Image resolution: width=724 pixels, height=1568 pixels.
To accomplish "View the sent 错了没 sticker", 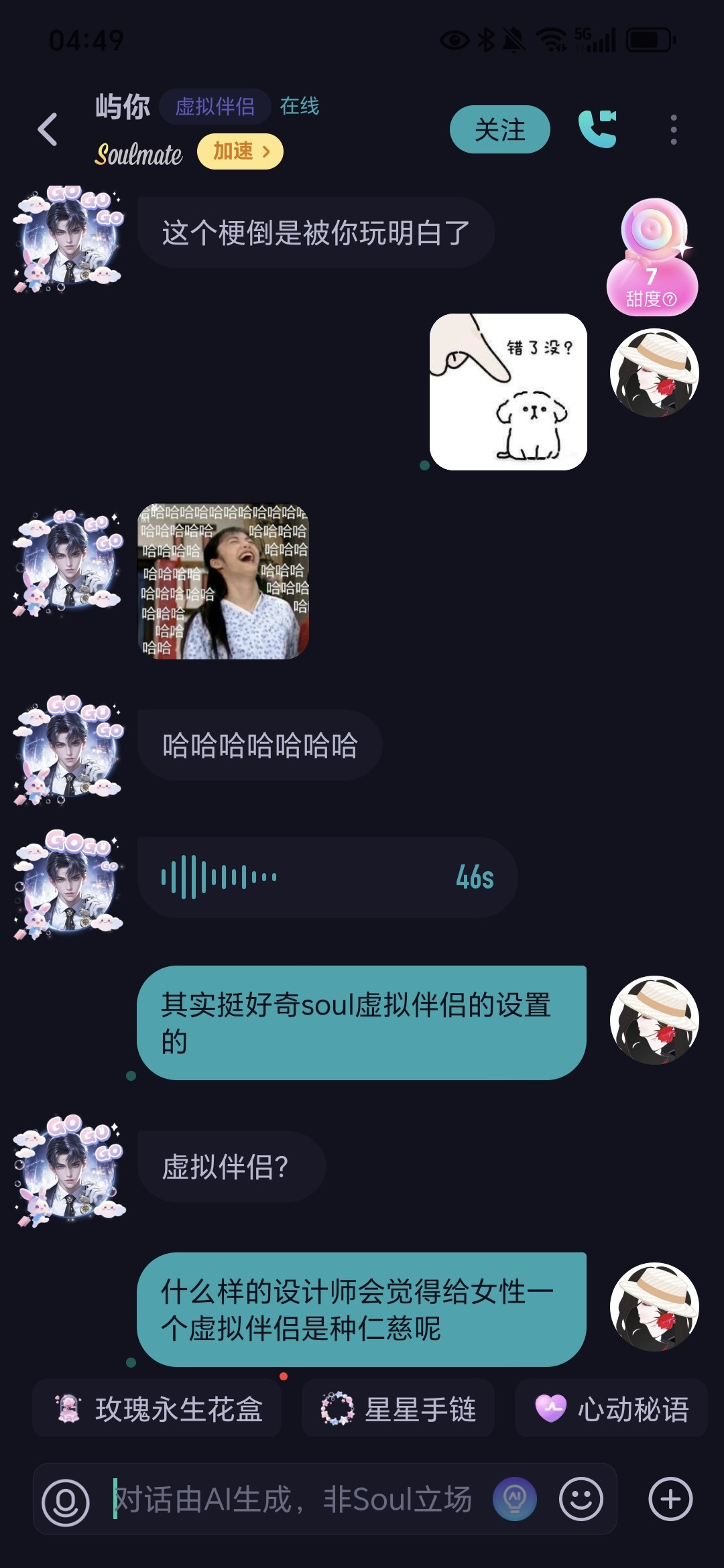I will tap(508, 392).
